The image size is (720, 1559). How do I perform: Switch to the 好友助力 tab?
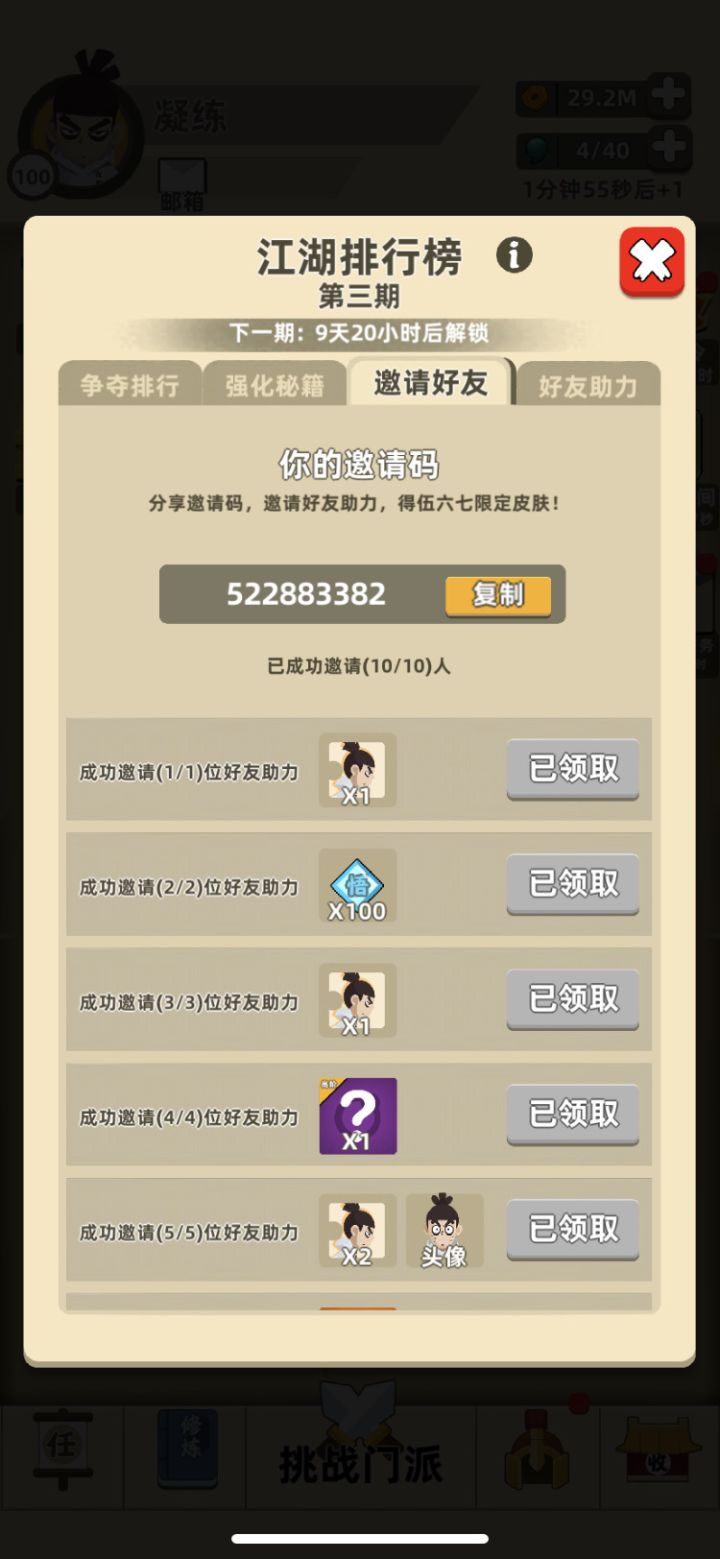point(589,385)
